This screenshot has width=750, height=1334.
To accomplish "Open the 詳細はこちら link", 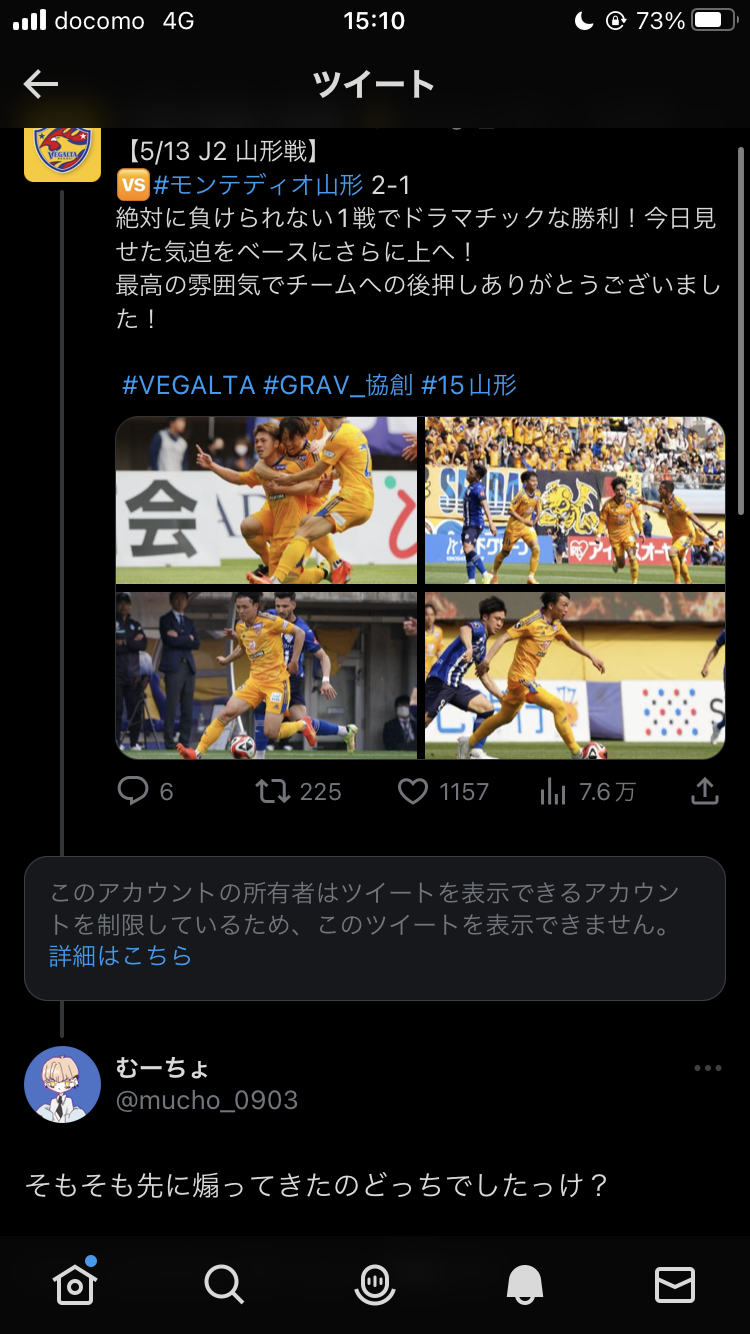I will pyautogui.click(x=120, y=956).
